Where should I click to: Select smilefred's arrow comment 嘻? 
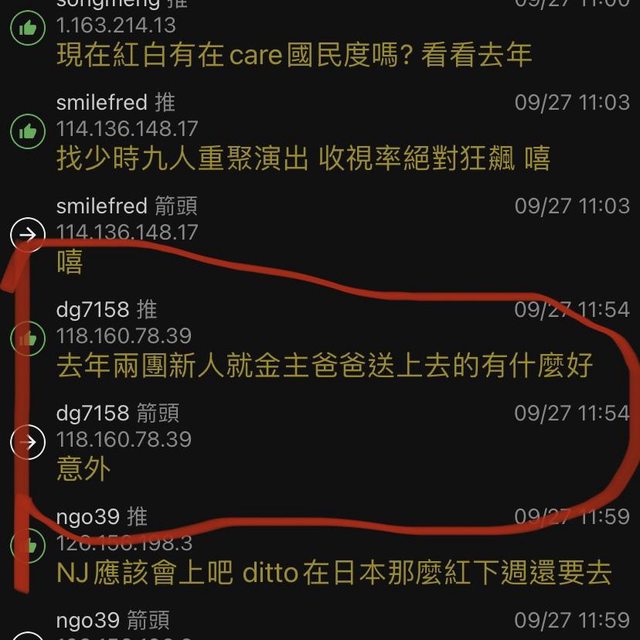pos(70,262)
